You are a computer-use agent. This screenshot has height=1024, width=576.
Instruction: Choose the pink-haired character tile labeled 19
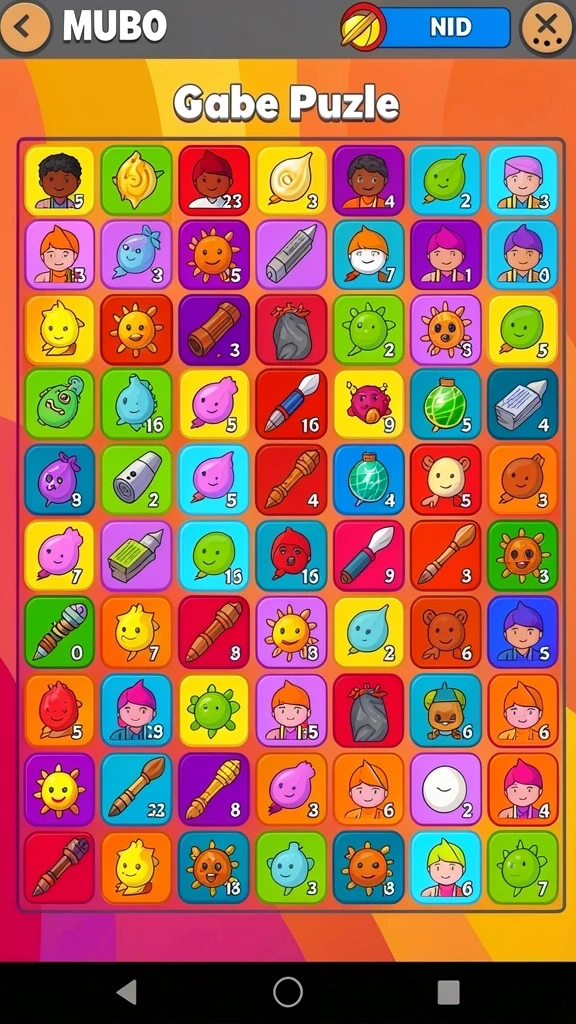pyautogui.click(x=136, y=710)
